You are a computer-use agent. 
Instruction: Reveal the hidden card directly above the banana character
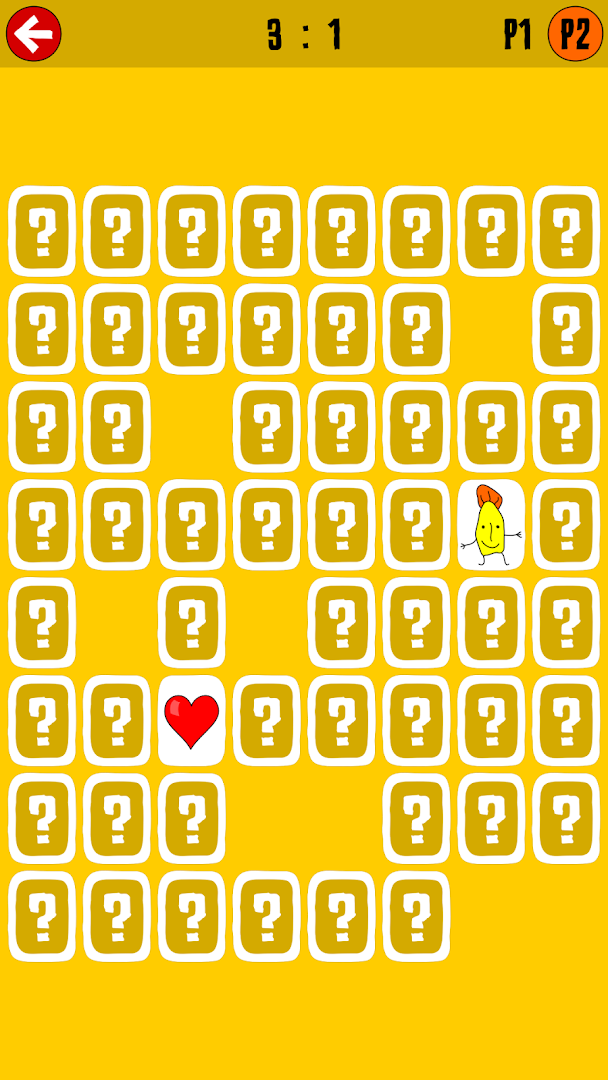[491, 427]
